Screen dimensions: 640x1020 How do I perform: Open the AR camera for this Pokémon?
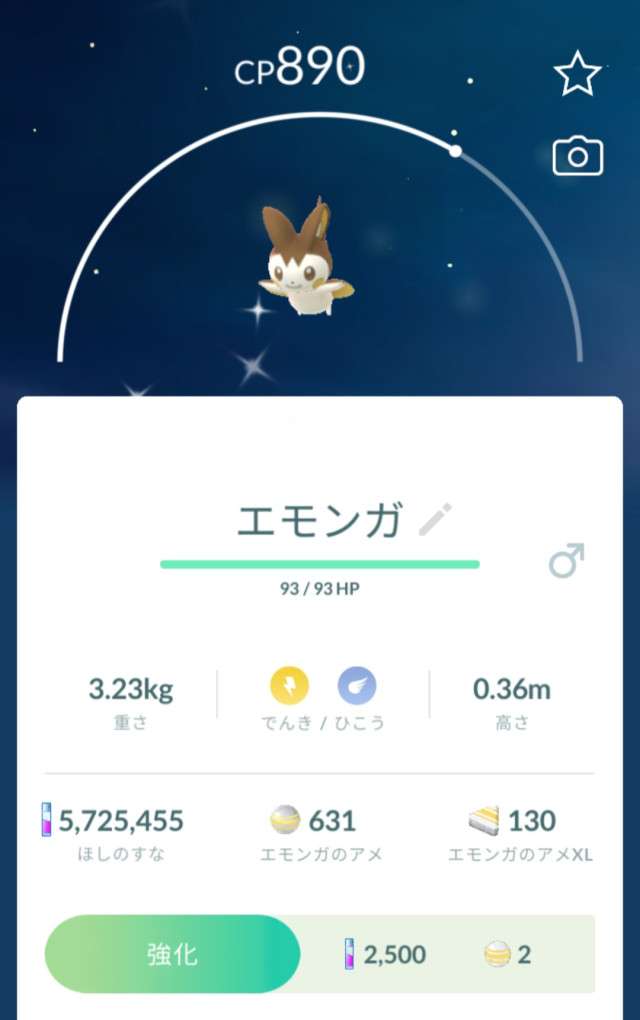coord(577,156)
